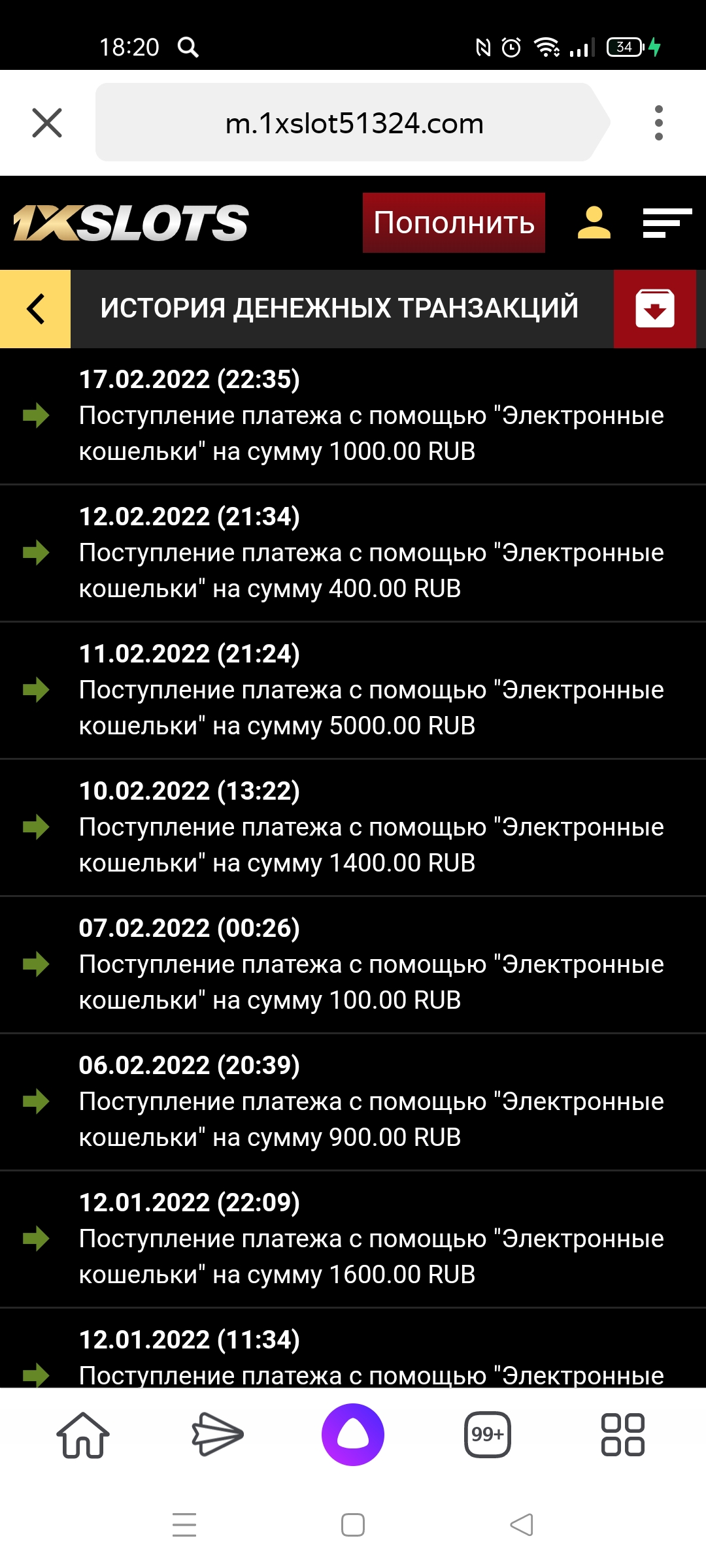Go back with the yellow arrow
The image size is (706, 1568).
(x=35, y=308)
